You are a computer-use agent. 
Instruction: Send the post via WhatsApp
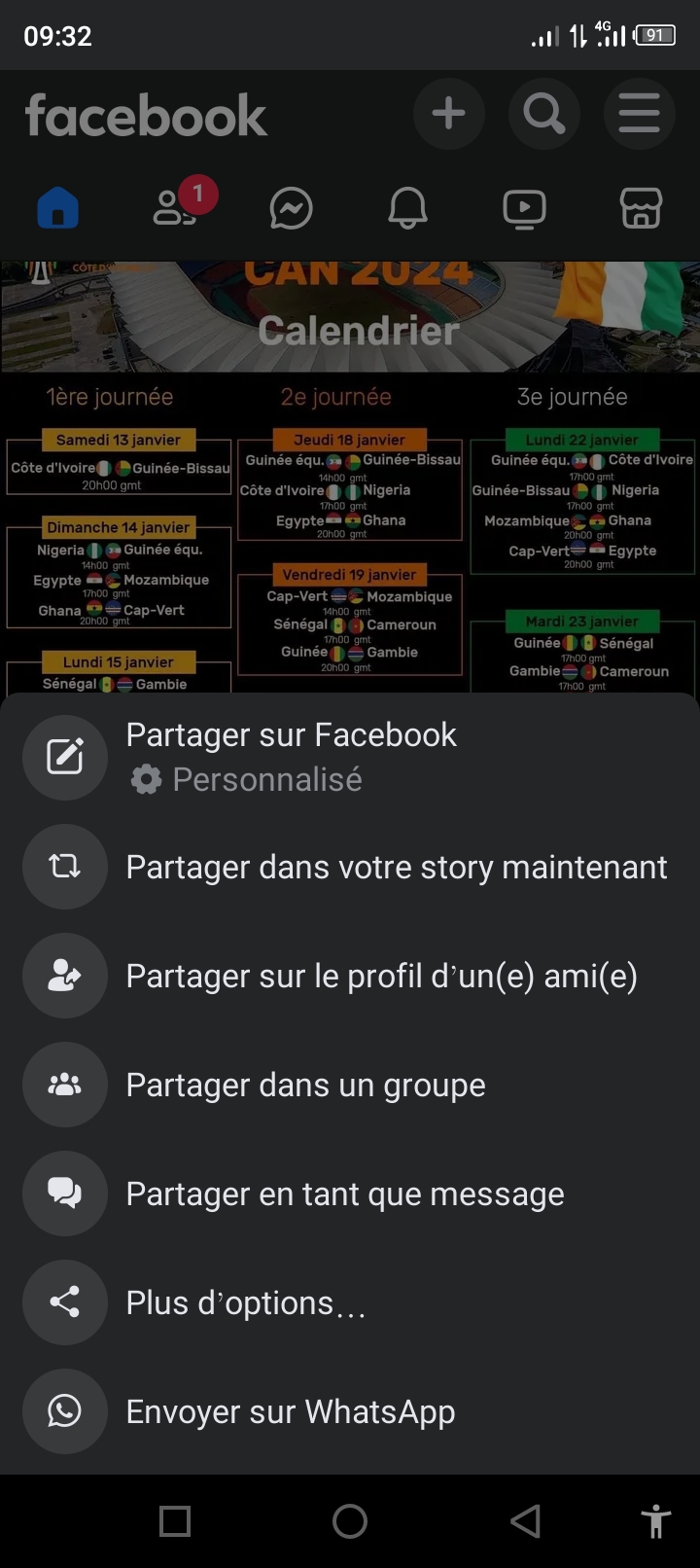290,1411
